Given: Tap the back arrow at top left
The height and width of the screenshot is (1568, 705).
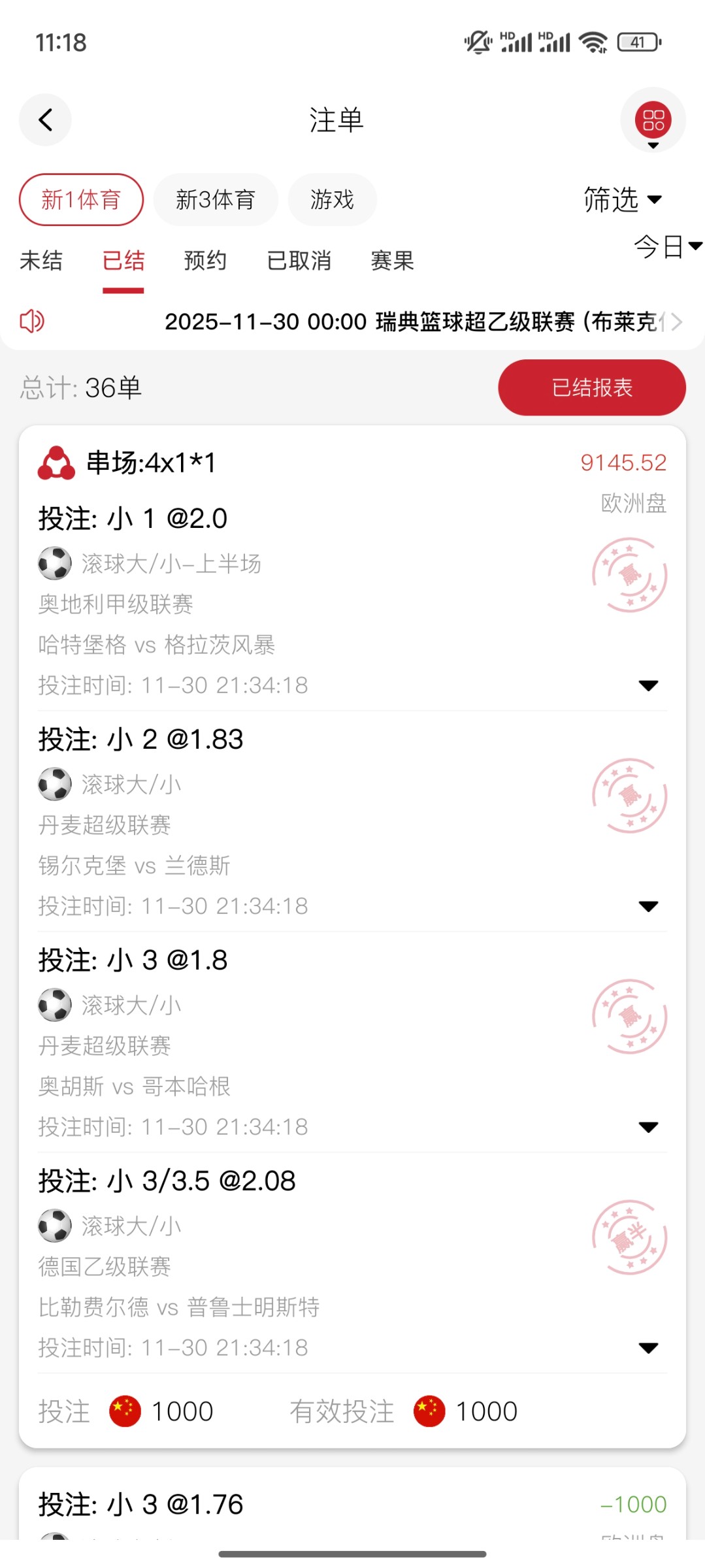Looking at the screenshot, I should [45, 120].
